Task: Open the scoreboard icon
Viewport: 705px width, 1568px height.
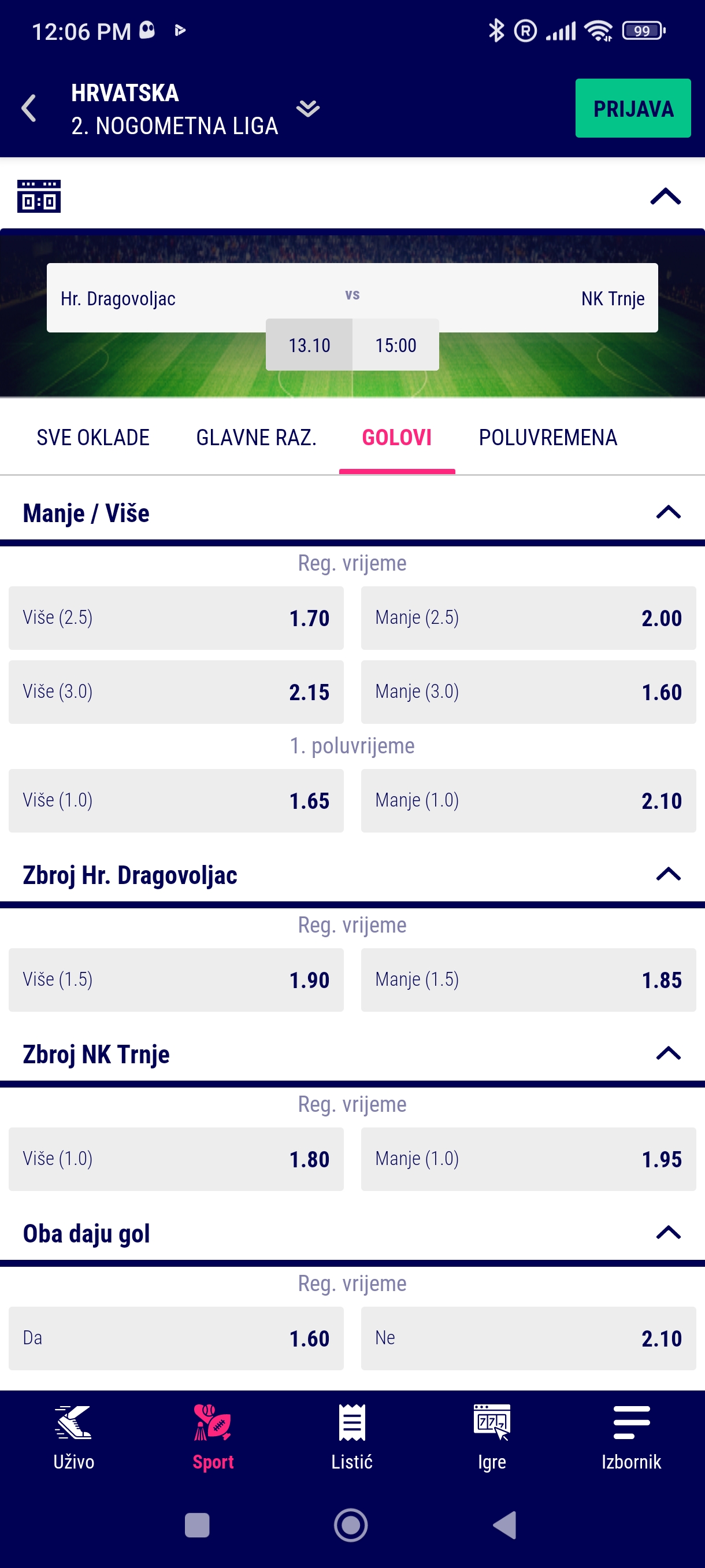Action: coord(39,196)
